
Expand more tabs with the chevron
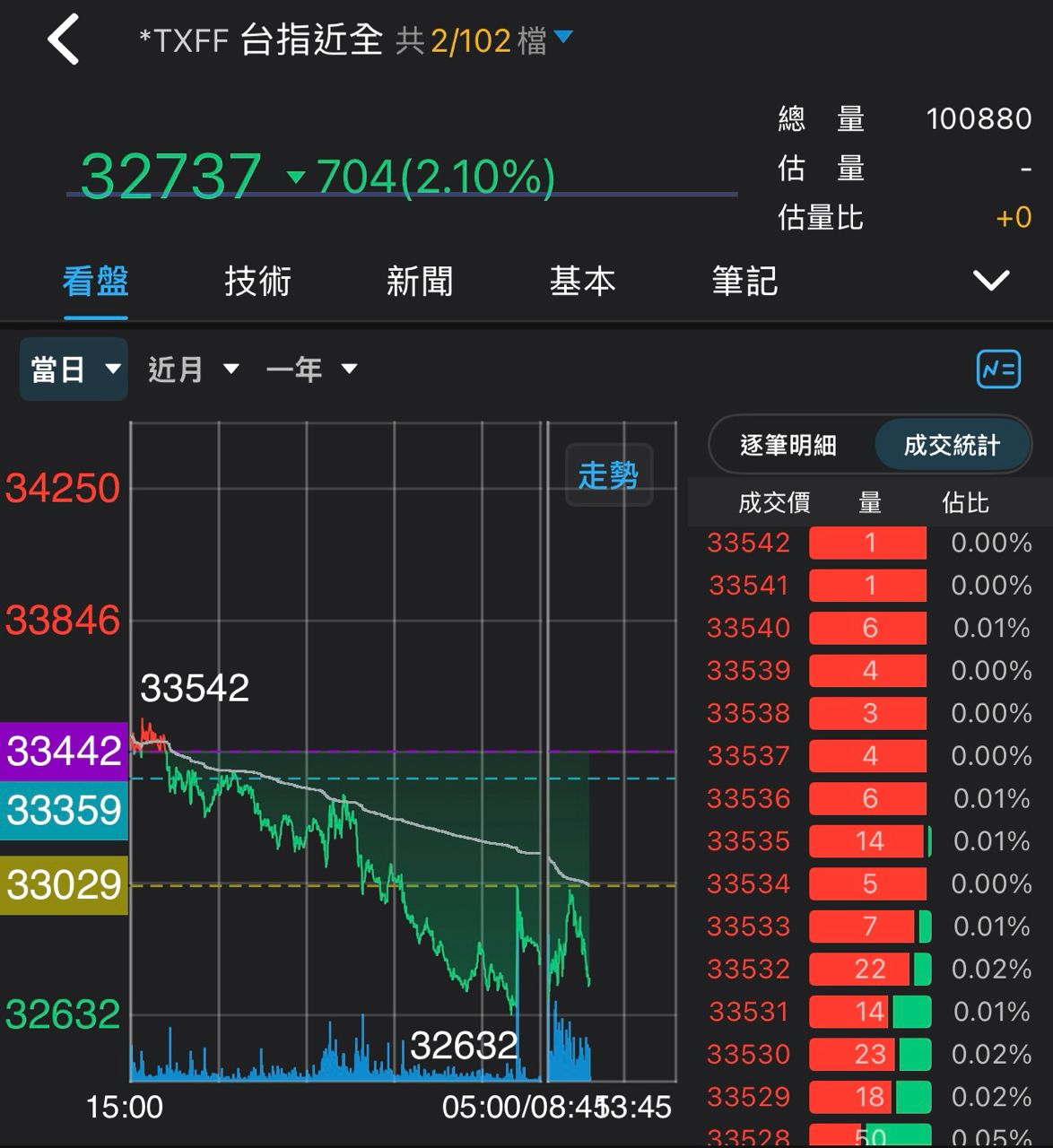coord(991,281)
